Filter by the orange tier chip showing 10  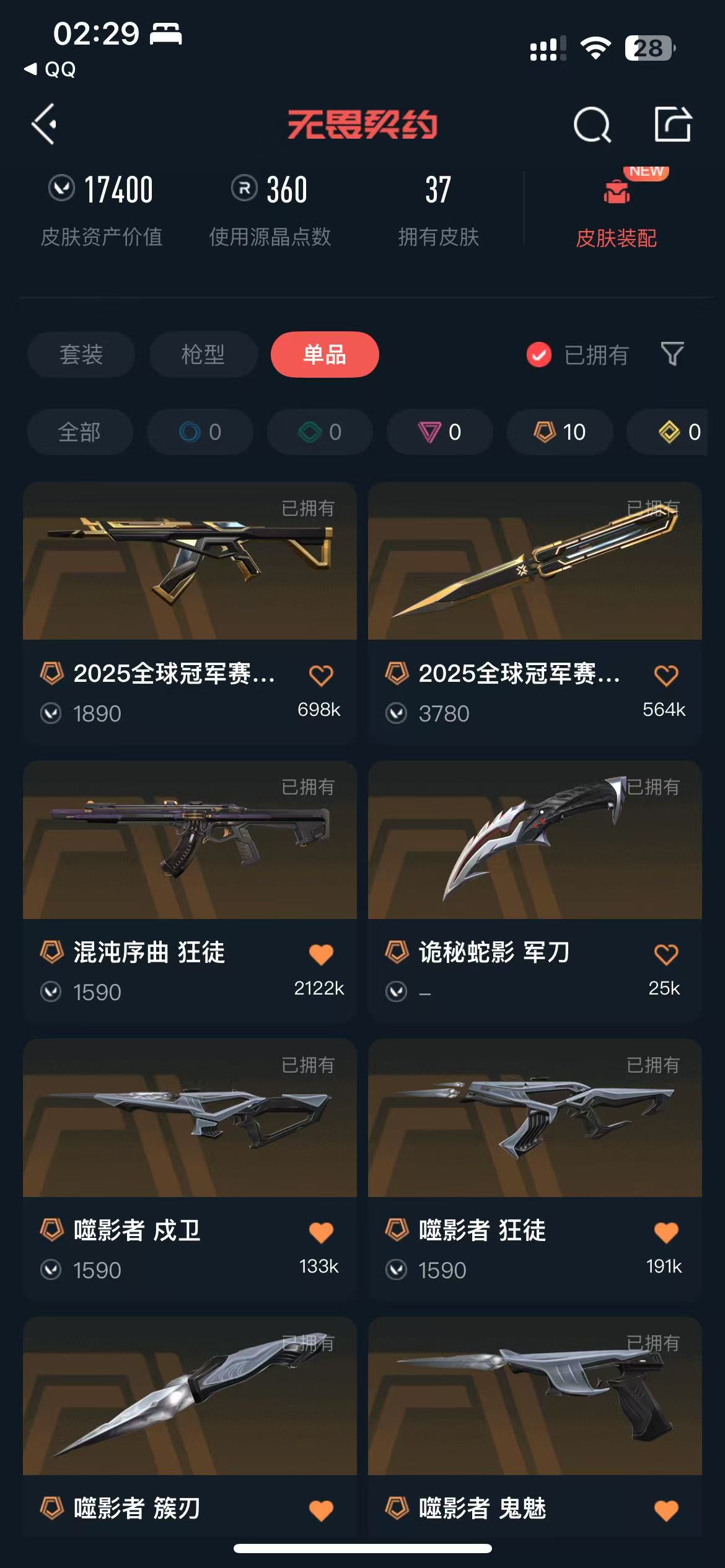560,432
